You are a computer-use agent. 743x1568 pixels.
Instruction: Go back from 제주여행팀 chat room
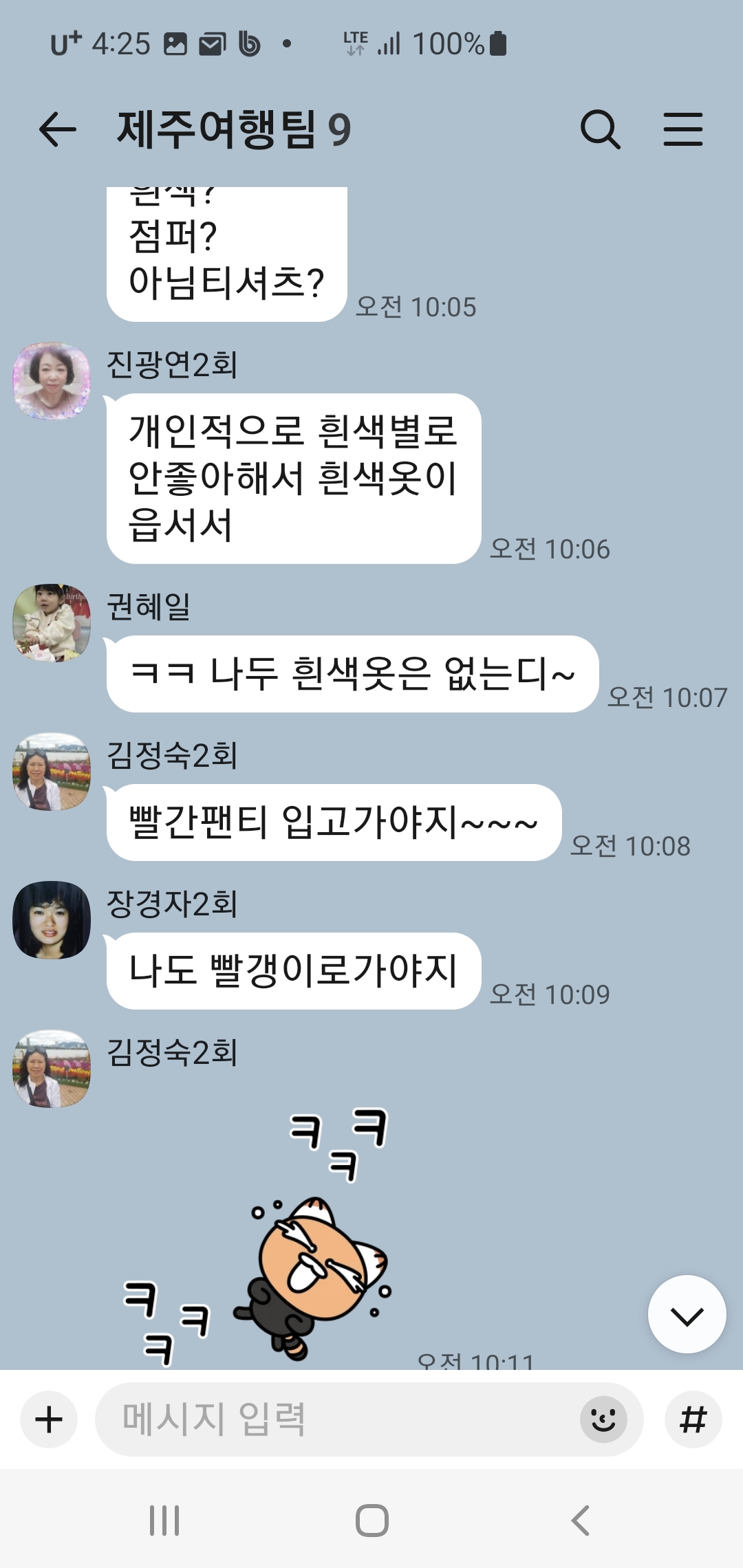(57, 130)
